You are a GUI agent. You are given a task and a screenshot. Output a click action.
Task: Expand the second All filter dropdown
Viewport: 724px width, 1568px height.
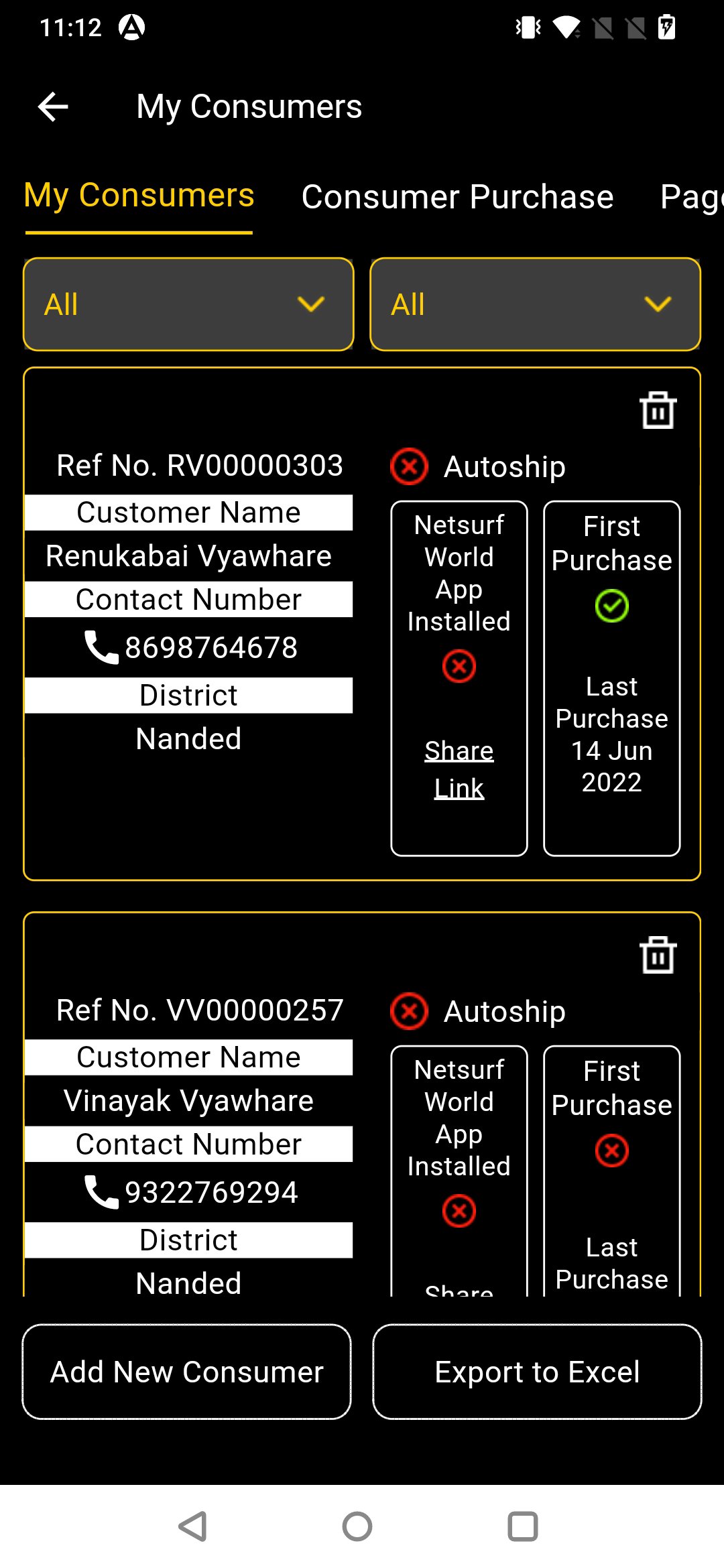click(x=535, y=304)
